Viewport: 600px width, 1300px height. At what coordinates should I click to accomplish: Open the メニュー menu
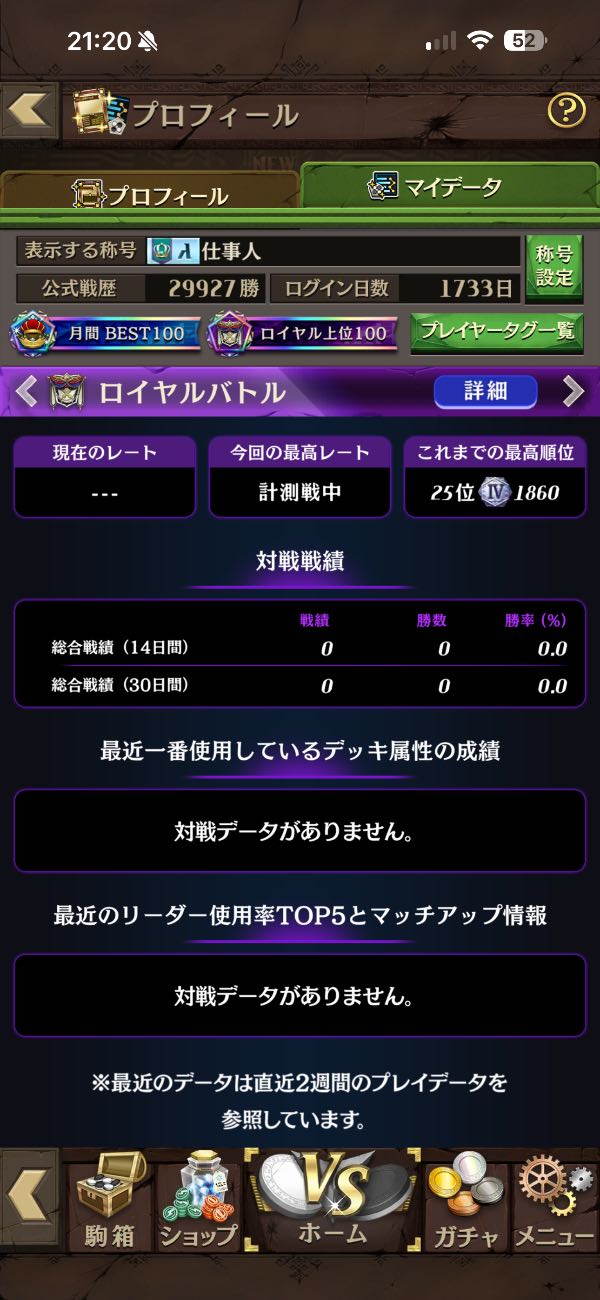point(555,1201)
